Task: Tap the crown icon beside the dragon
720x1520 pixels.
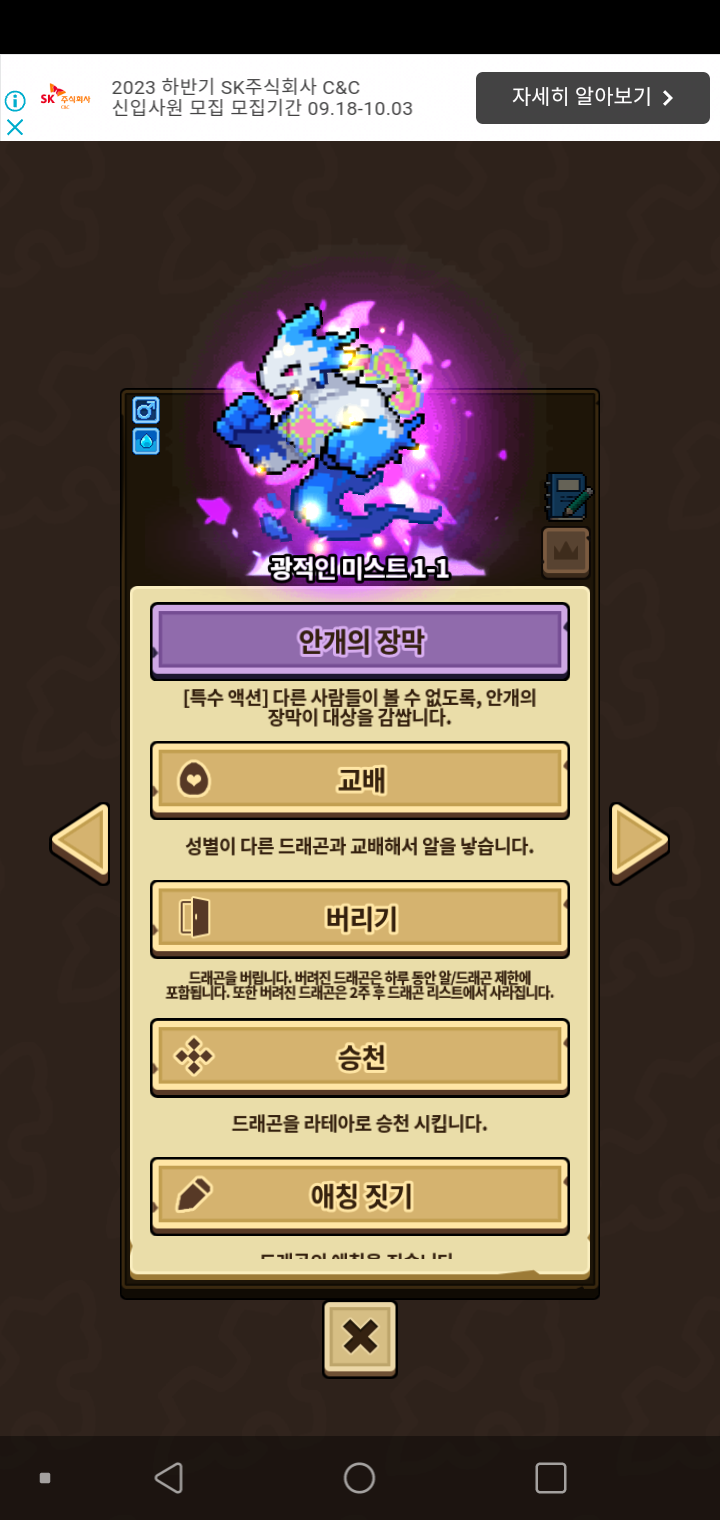Action: (566, 551)
